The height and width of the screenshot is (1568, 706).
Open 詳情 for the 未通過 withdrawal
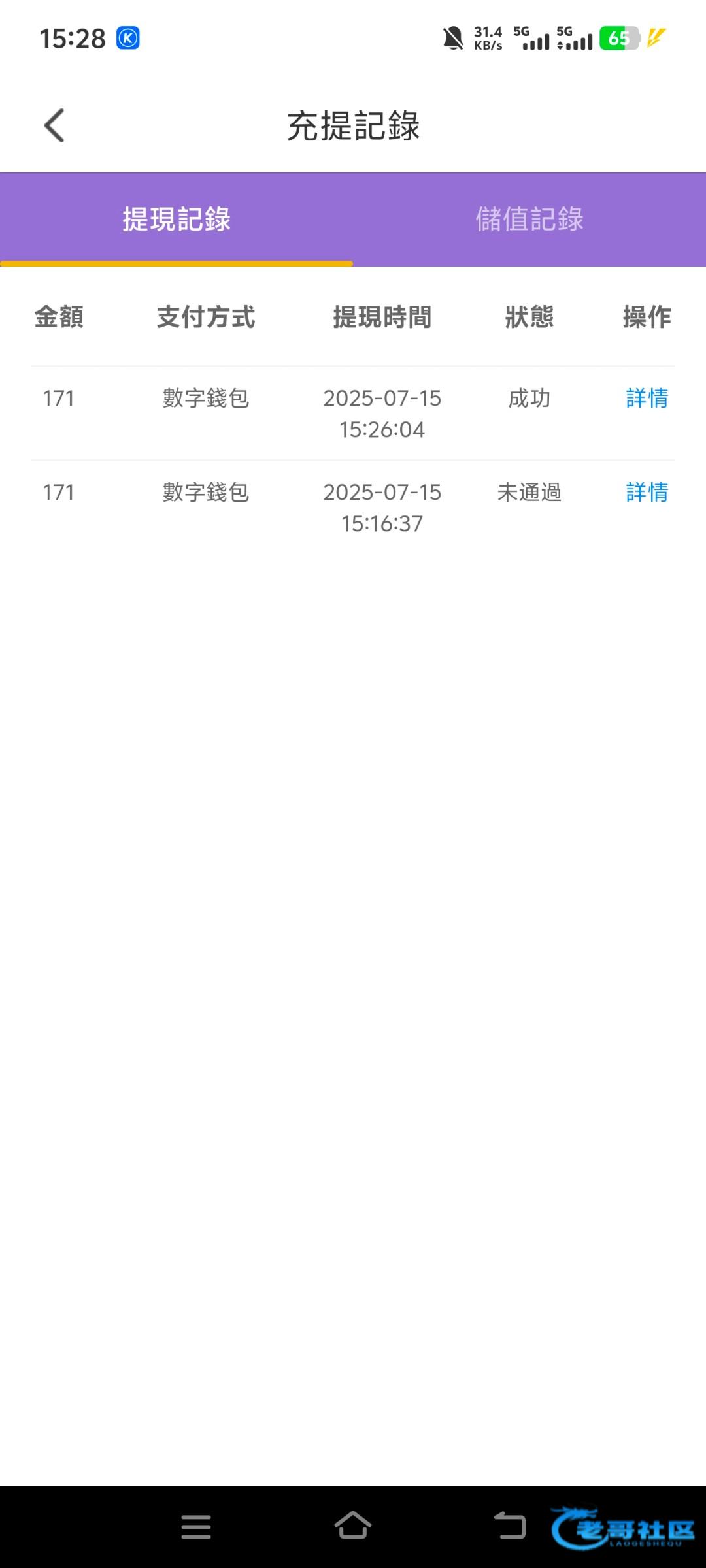647,493
